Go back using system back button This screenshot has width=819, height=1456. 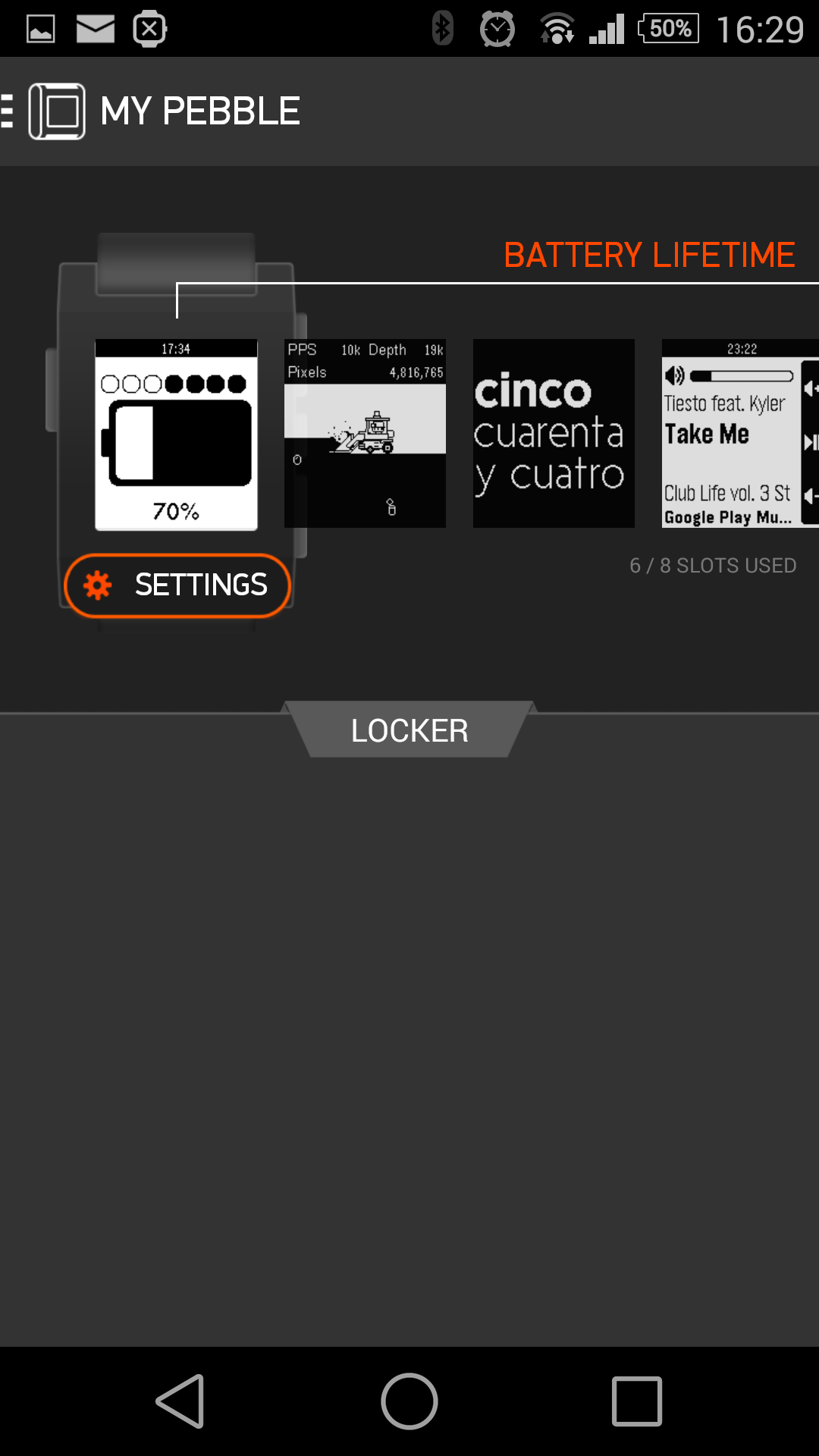180,1401
